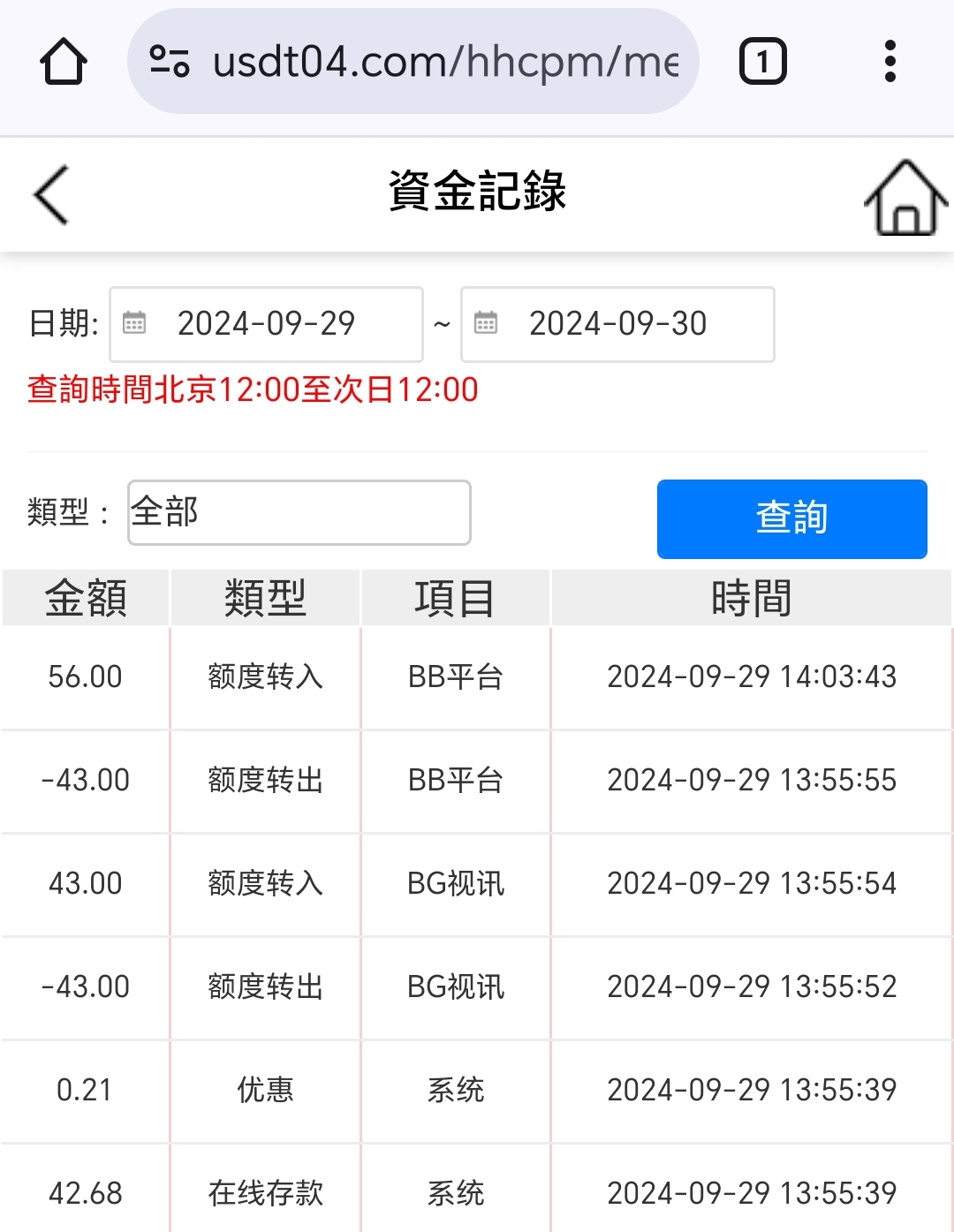
Task: Expand the 類型 dropdown showing 全部
Action: coord(299,512)
